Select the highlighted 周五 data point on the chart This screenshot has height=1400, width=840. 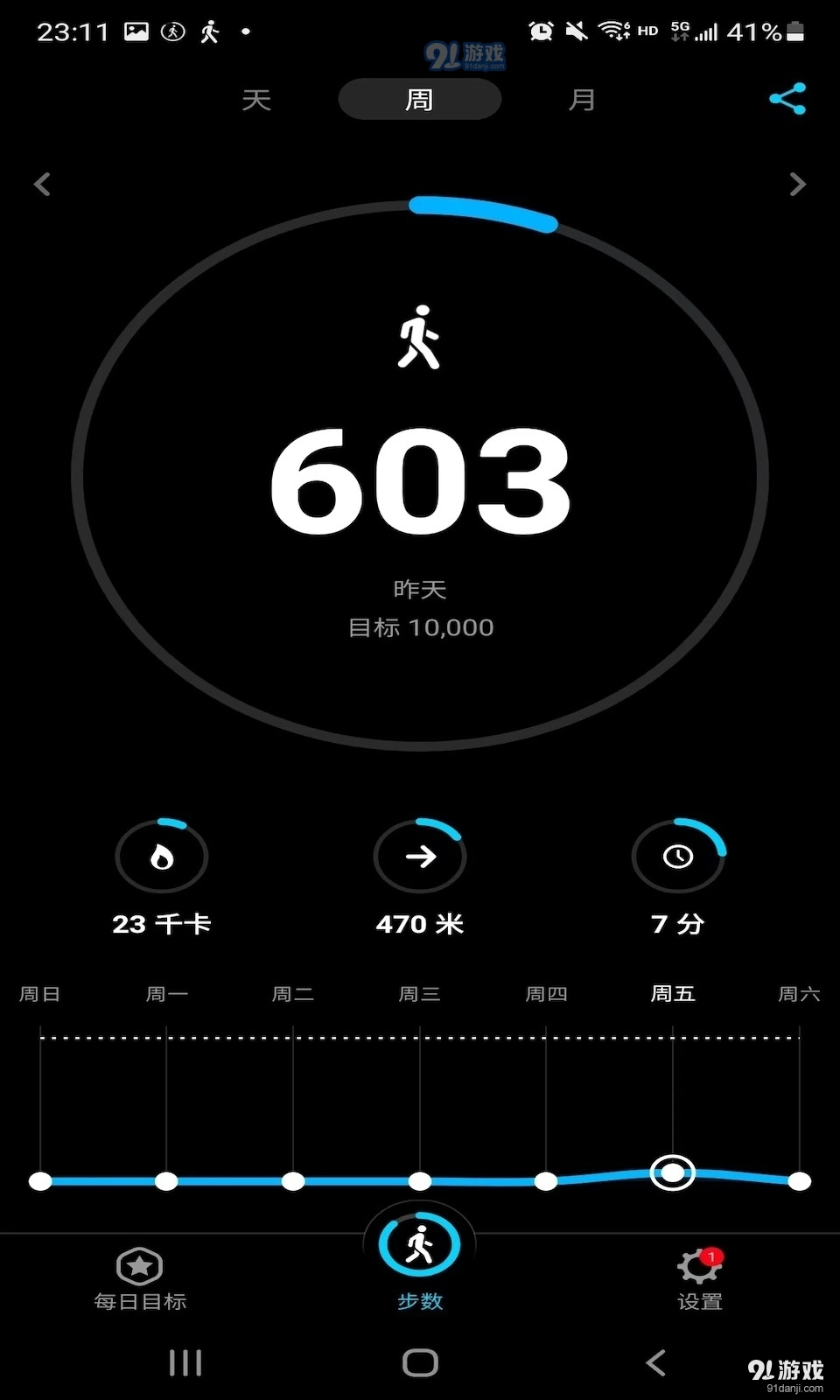point(672,1172)
